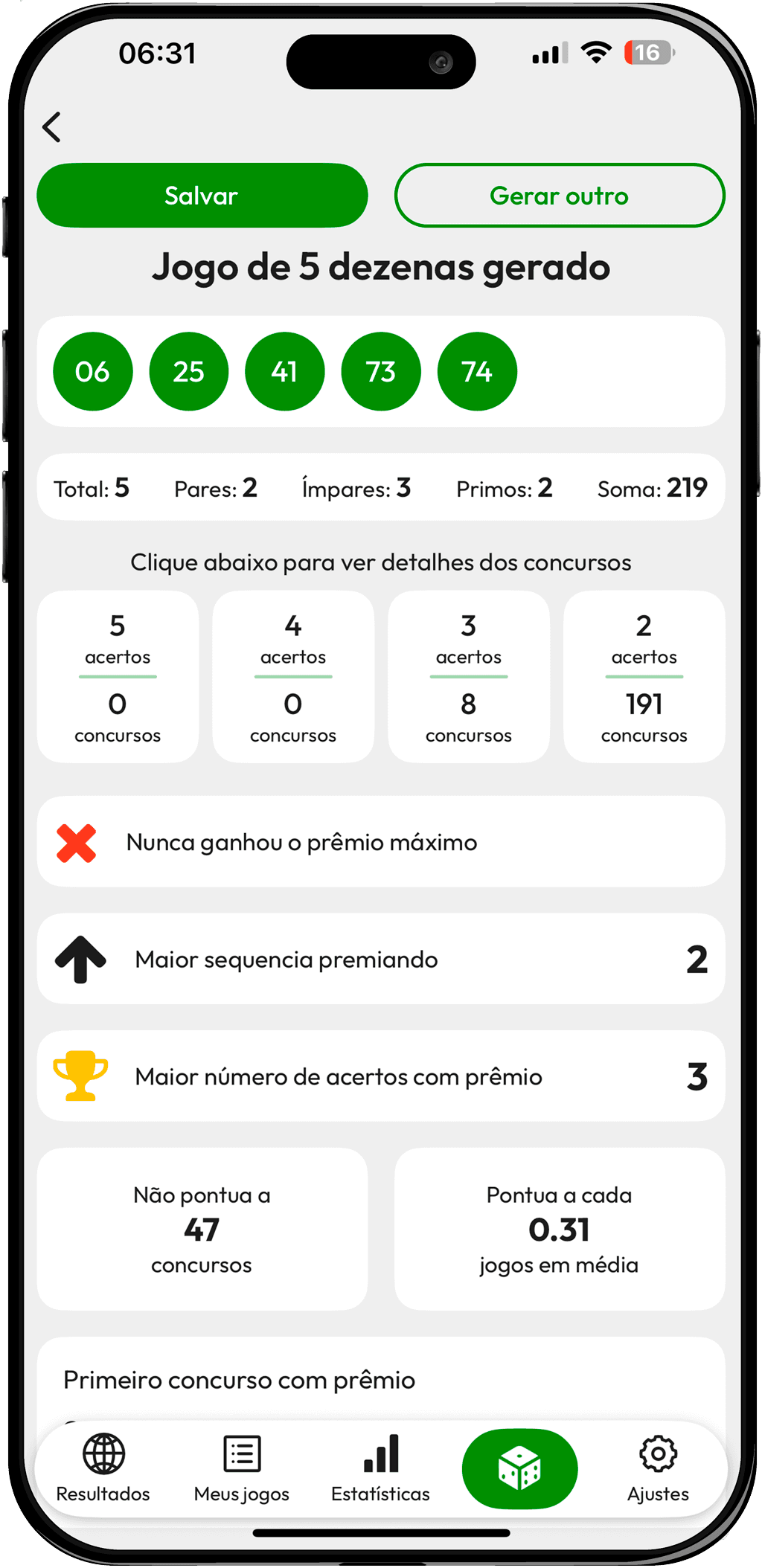The width and height of the screenshot is (762, 1568).
Task: Open details for 5 acertos card
Action: 118,675
